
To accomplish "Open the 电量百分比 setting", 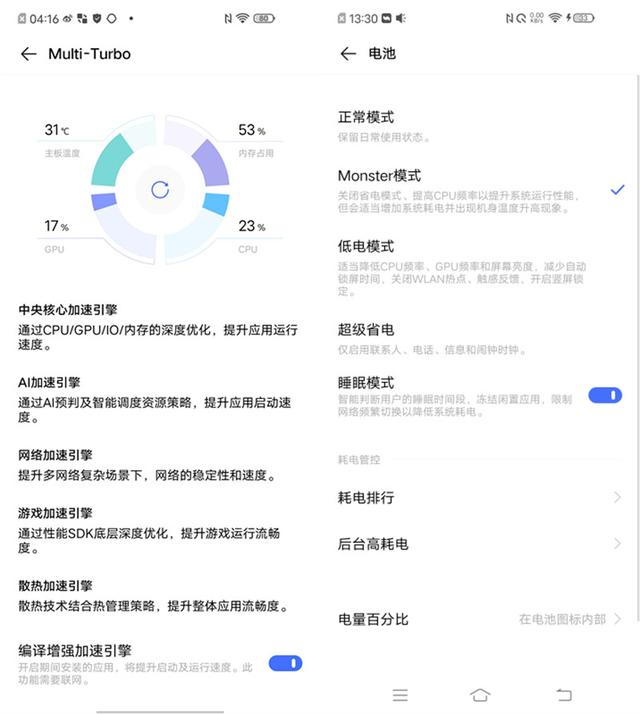I will click(x=480, y=619).
